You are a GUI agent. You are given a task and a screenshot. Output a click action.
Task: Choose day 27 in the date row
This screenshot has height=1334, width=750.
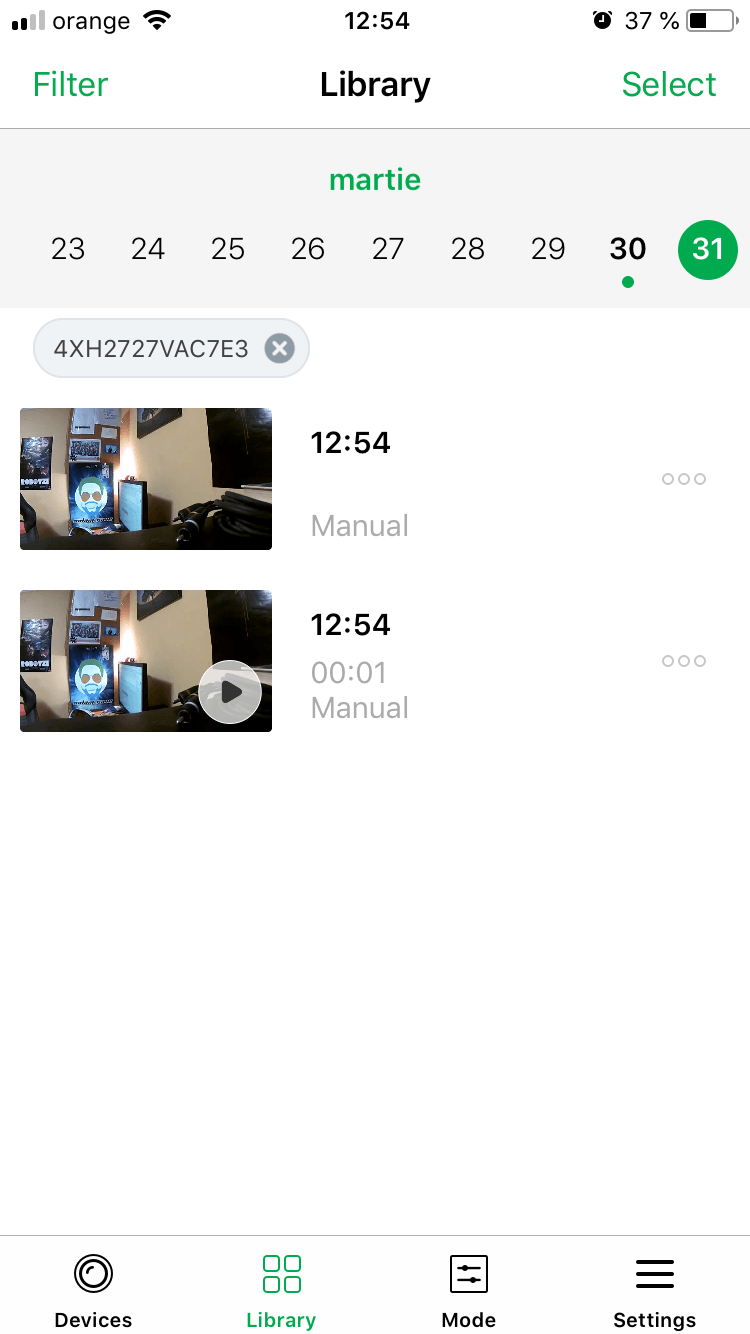click(x=388, y=249)
